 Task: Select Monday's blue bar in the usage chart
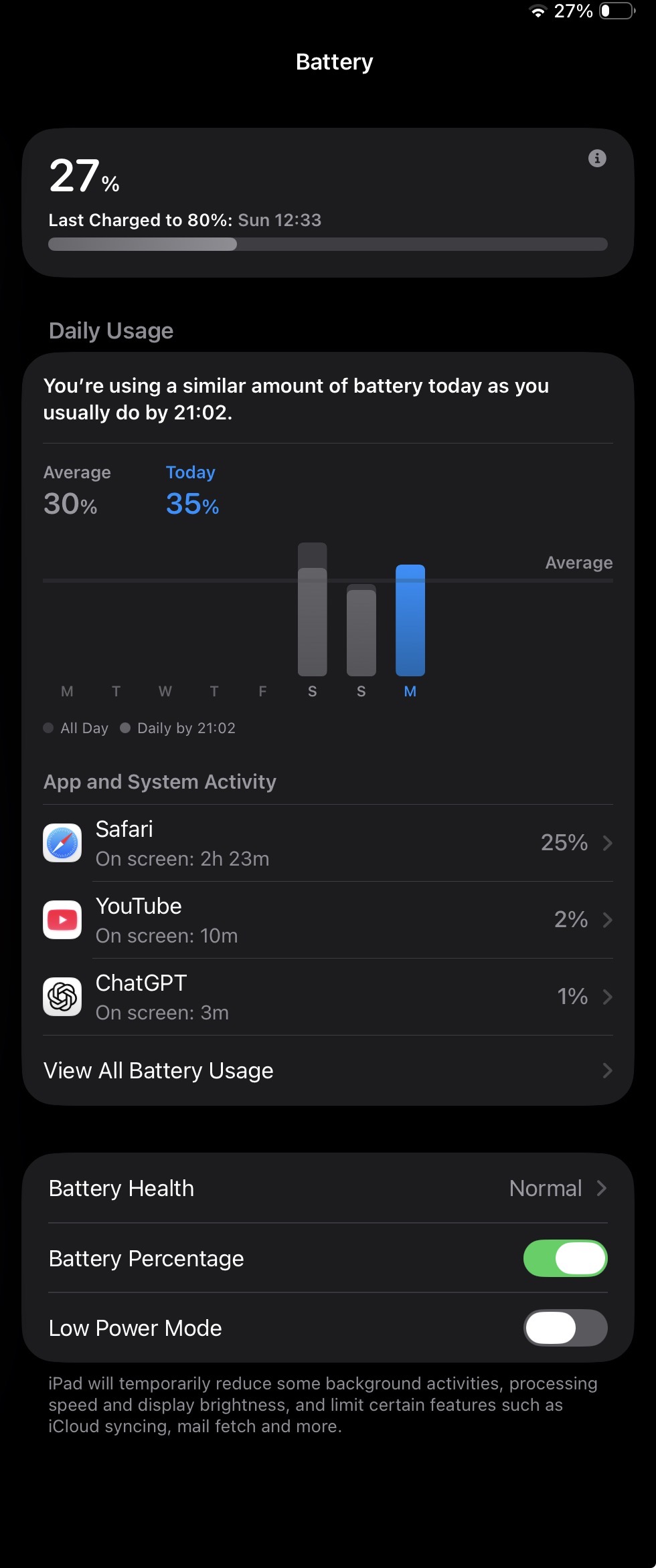410,620
